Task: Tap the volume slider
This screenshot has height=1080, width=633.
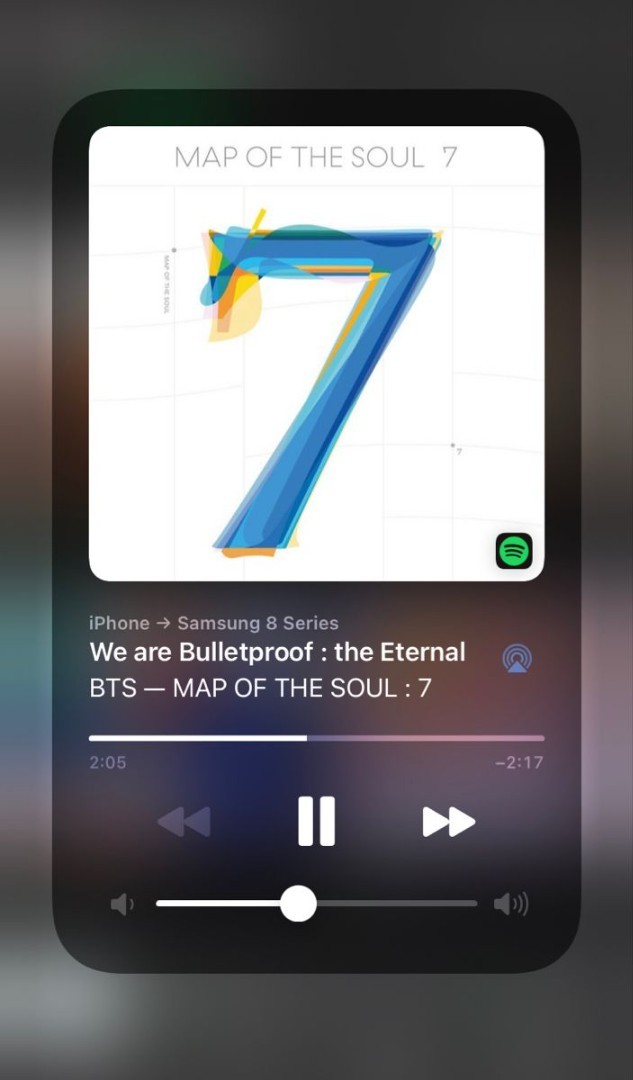Action: (316, 904)
